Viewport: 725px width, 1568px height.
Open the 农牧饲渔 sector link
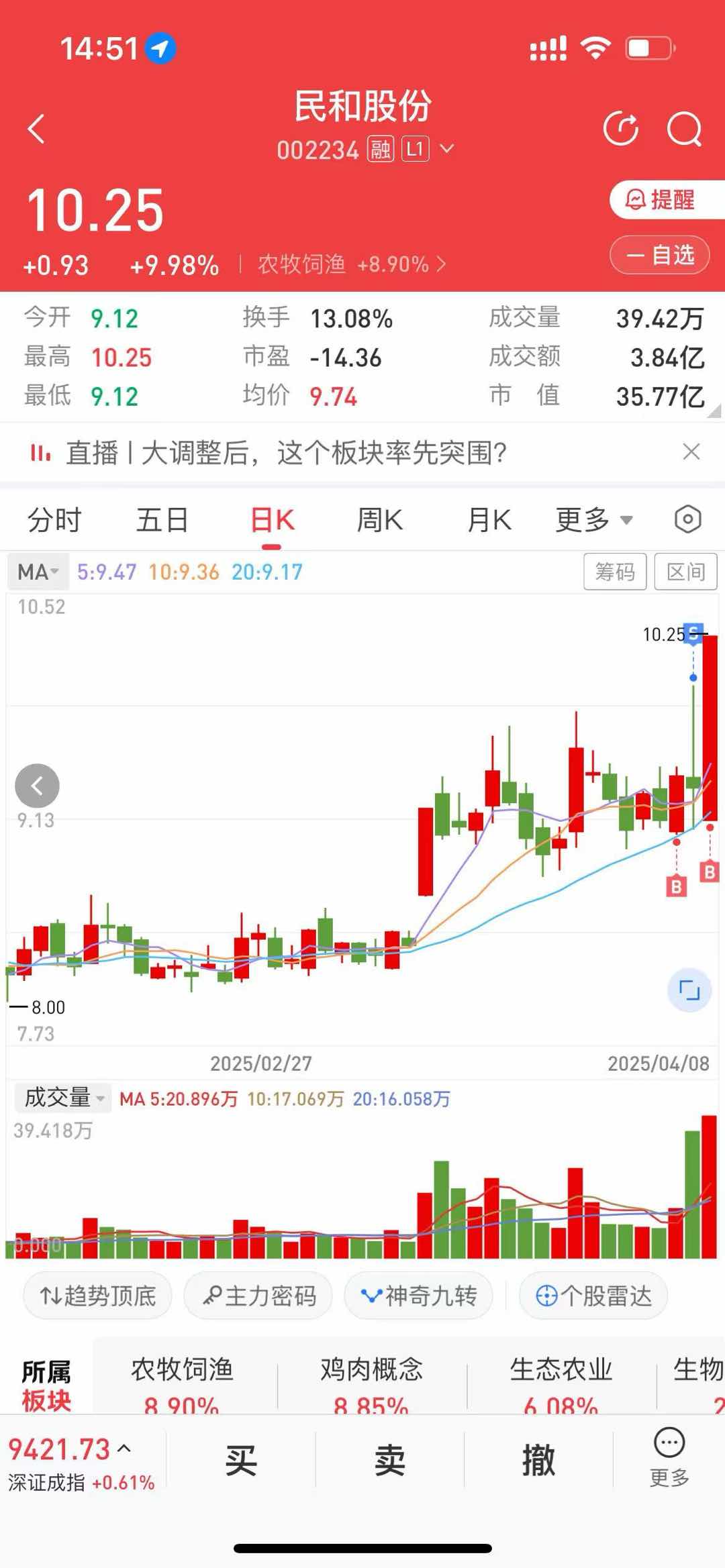pyautogui.click(x=351, y=264)
